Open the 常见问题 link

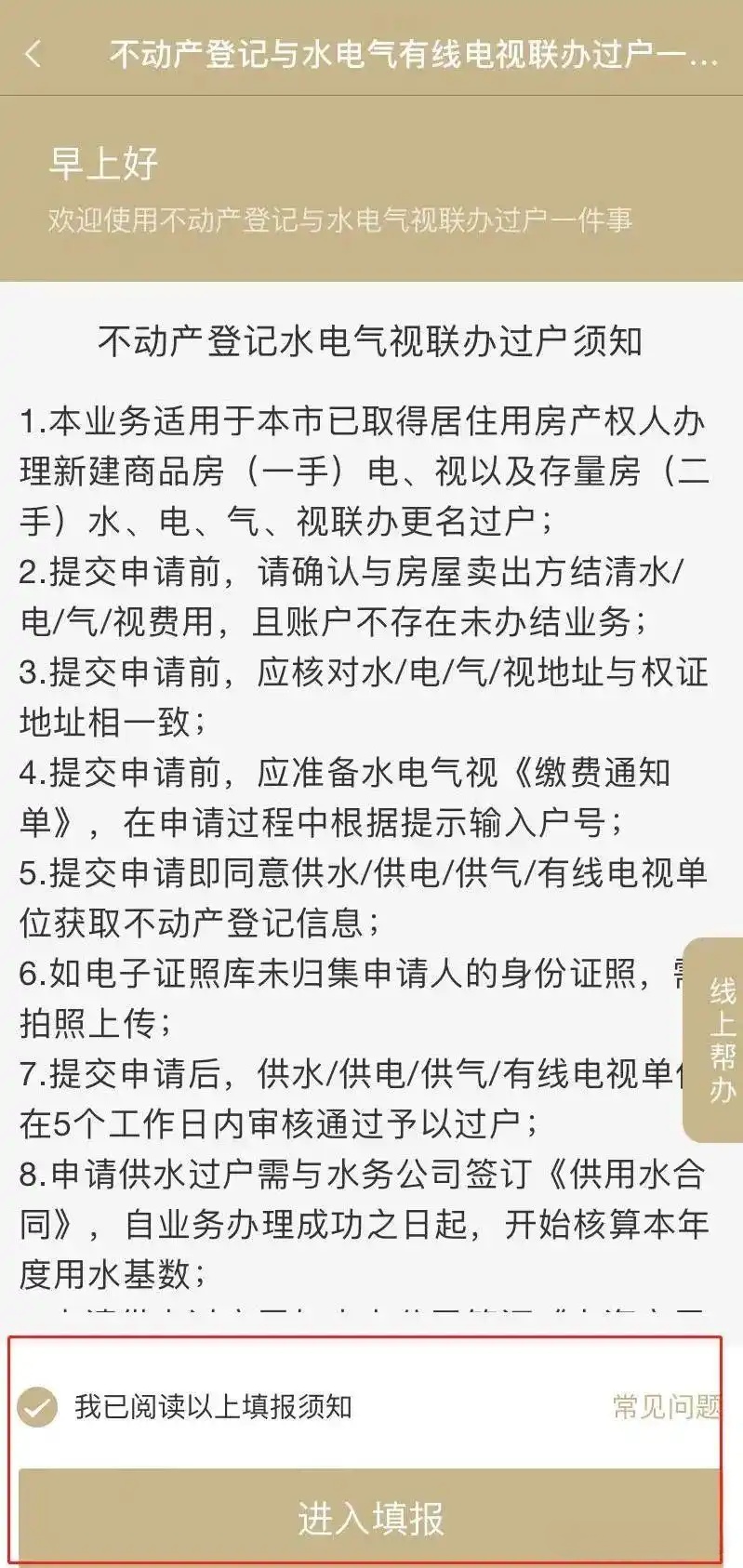point(666,1406)
